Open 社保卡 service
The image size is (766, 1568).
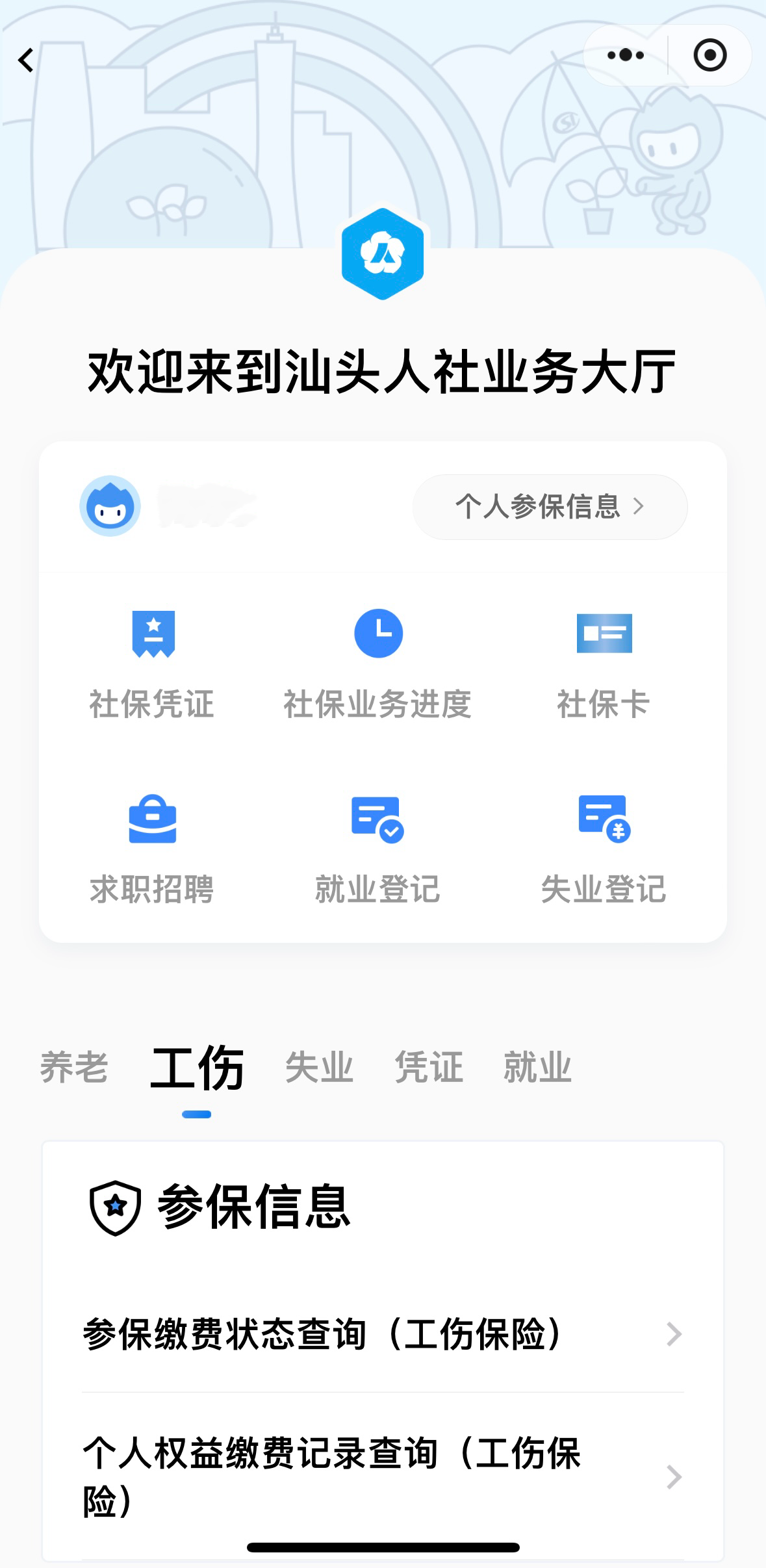(x=604, y=664)
